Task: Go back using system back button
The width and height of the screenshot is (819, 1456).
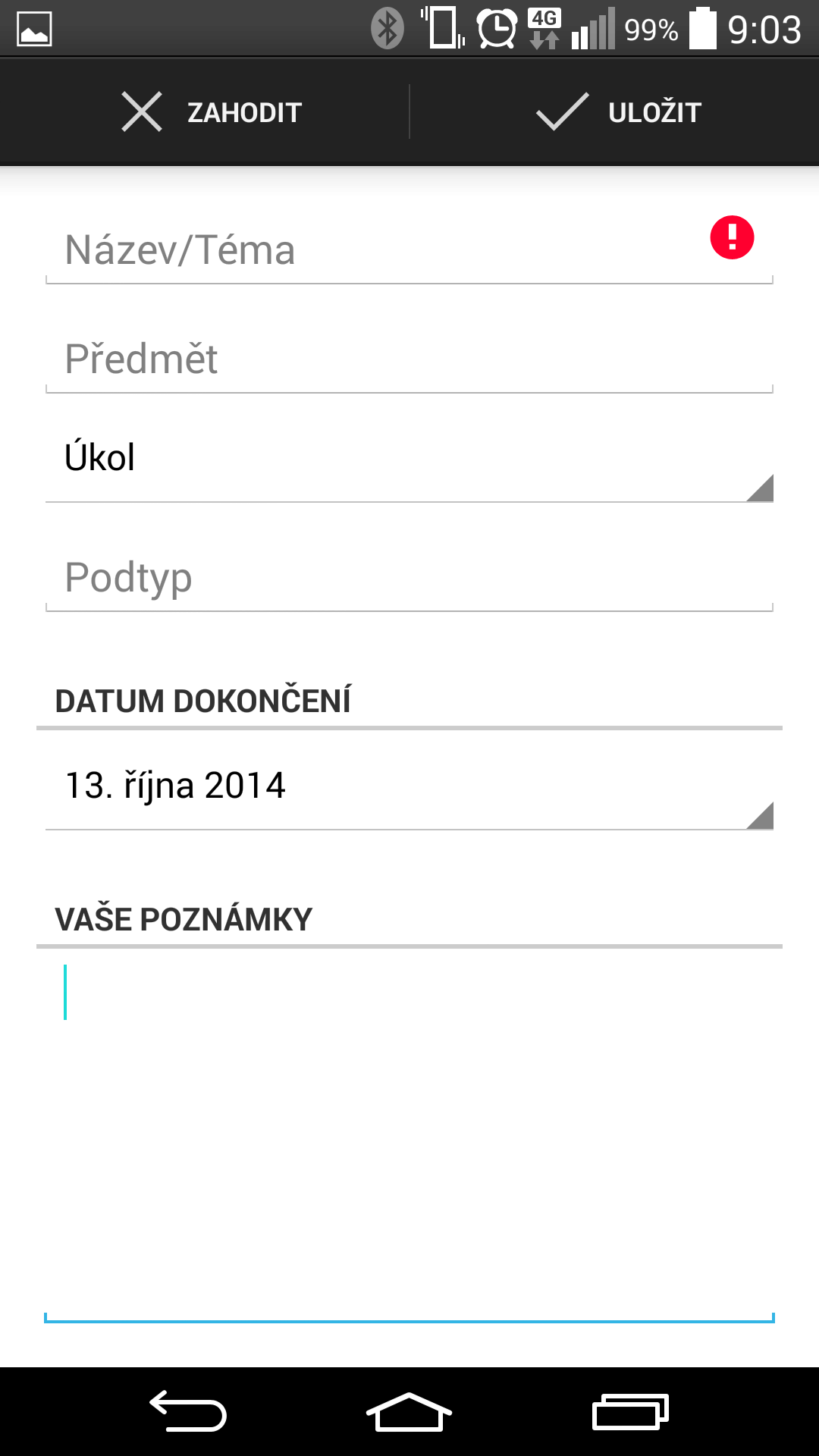Action: [x=188, y=1411]
